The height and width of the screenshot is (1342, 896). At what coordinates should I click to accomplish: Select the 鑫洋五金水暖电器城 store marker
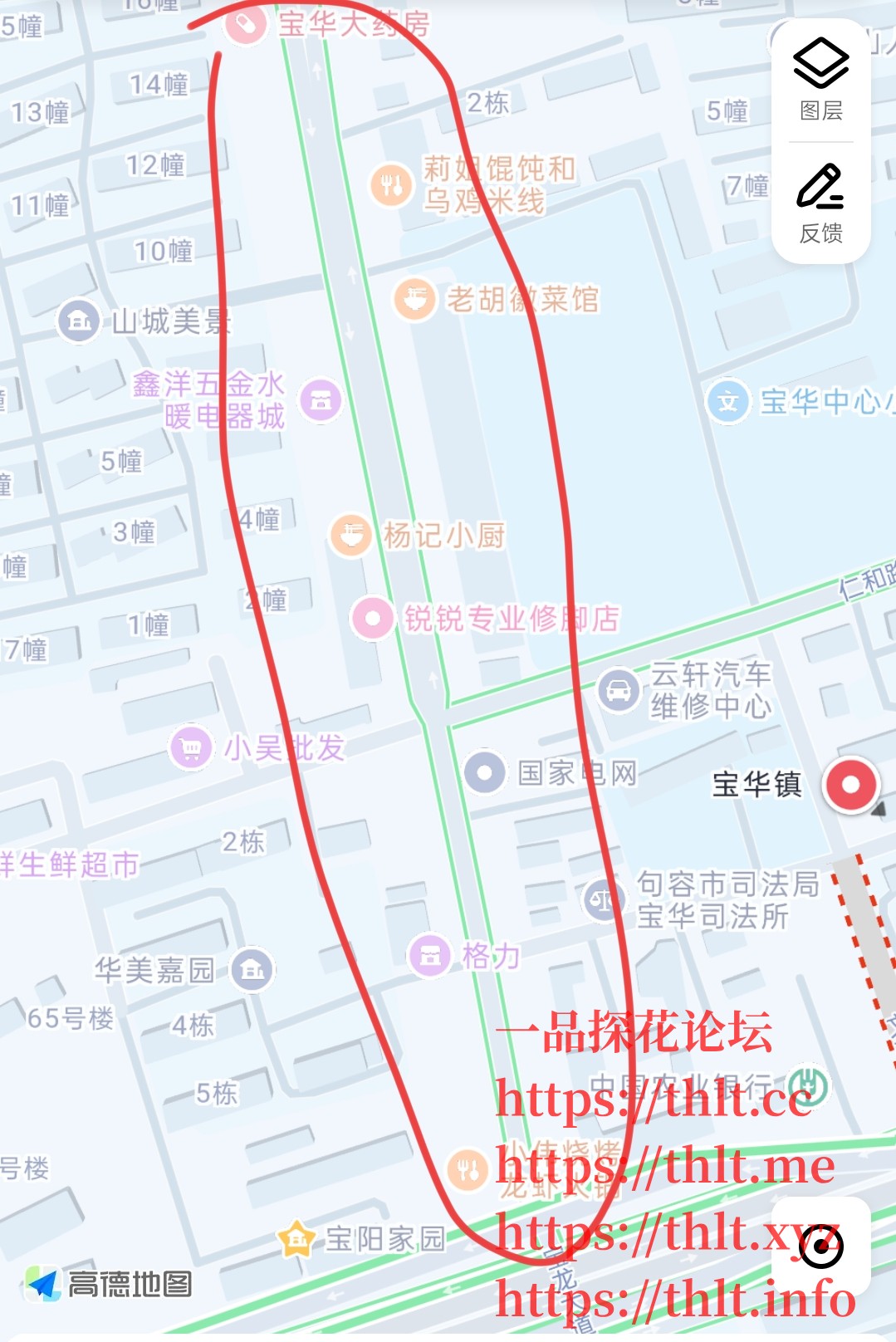[x=321, y=401]
